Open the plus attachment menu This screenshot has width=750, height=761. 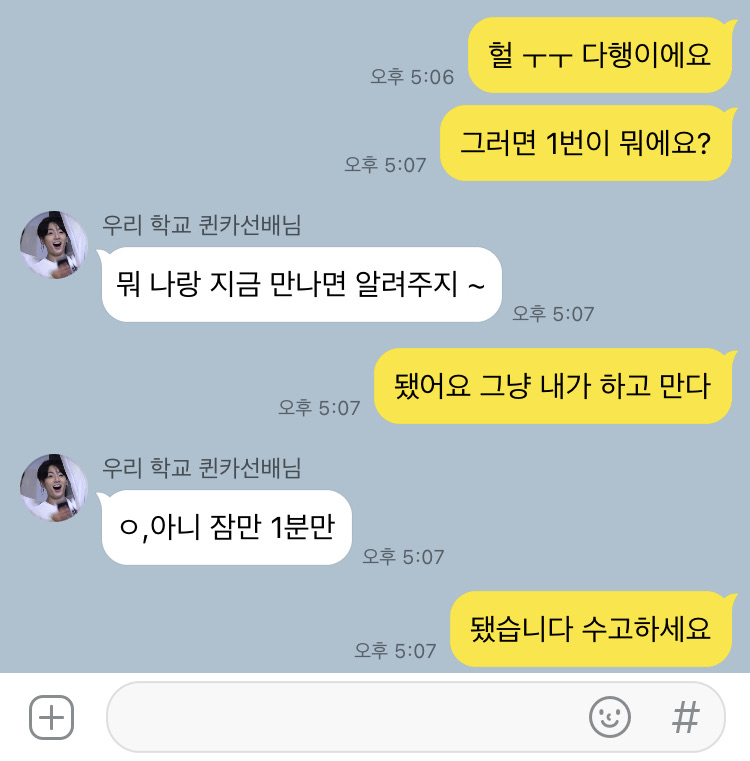pos(51,717)
